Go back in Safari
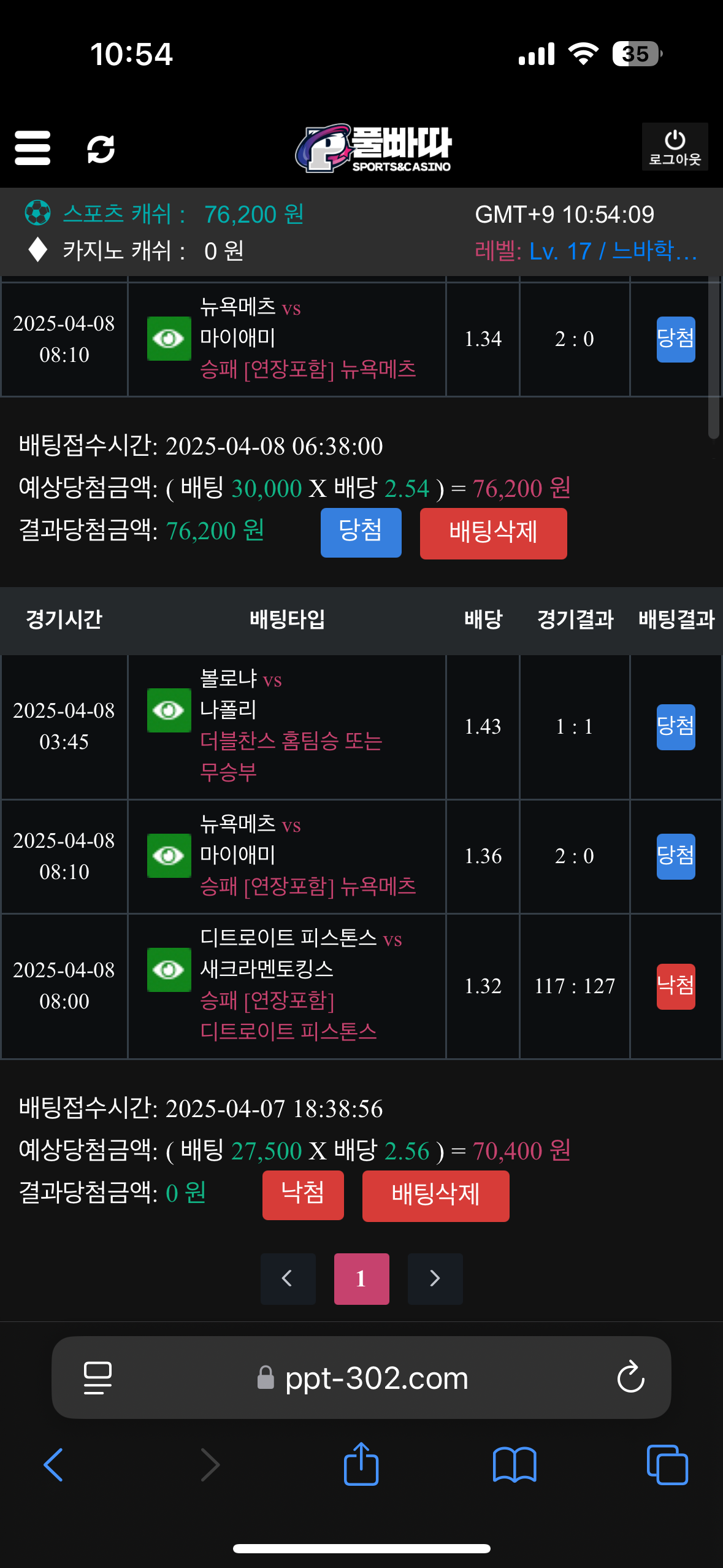Viewport: 723px width, 1568px height. pos(54,1465)
